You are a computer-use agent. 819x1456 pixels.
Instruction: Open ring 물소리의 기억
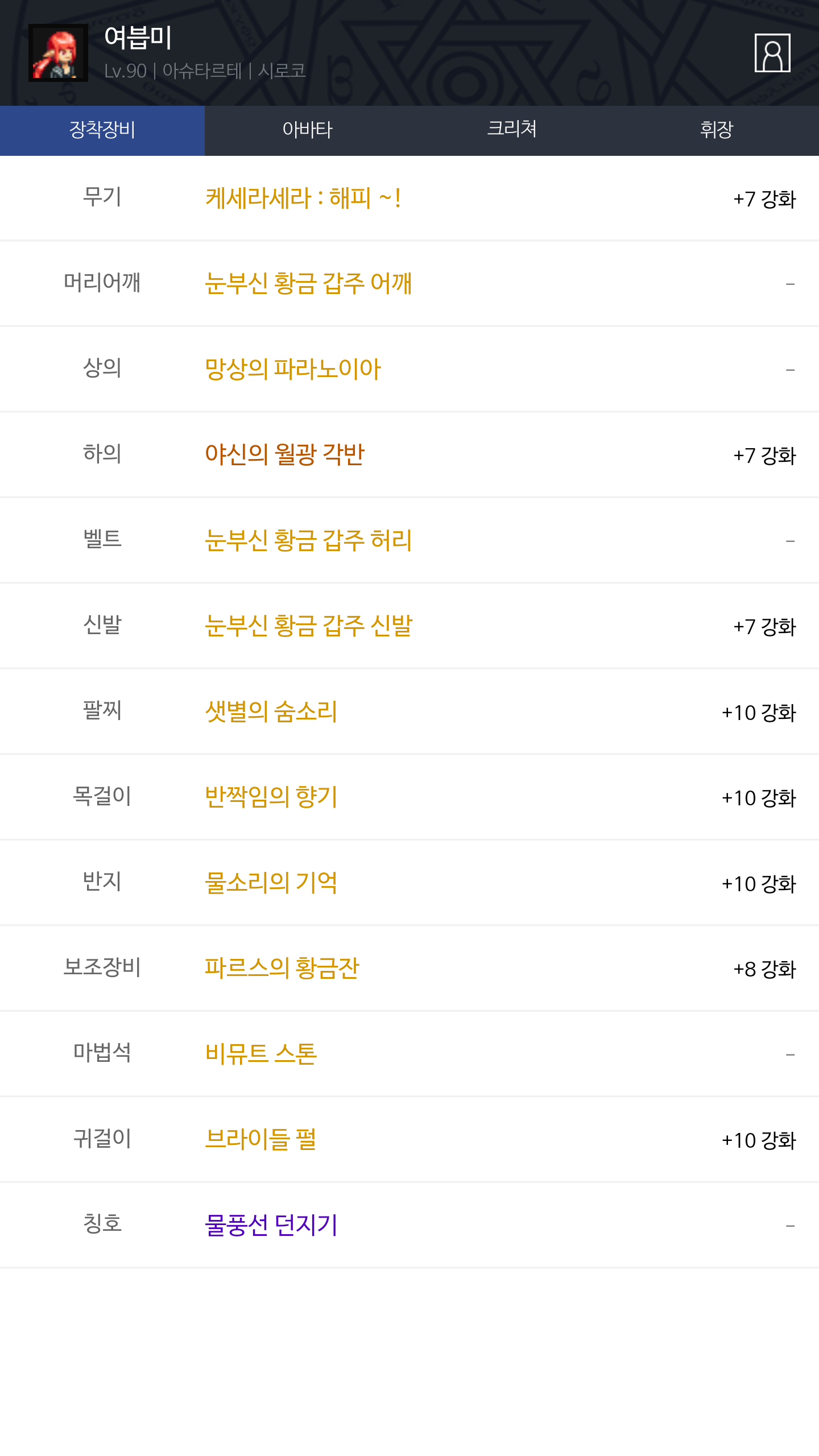[x=271, y=883]
